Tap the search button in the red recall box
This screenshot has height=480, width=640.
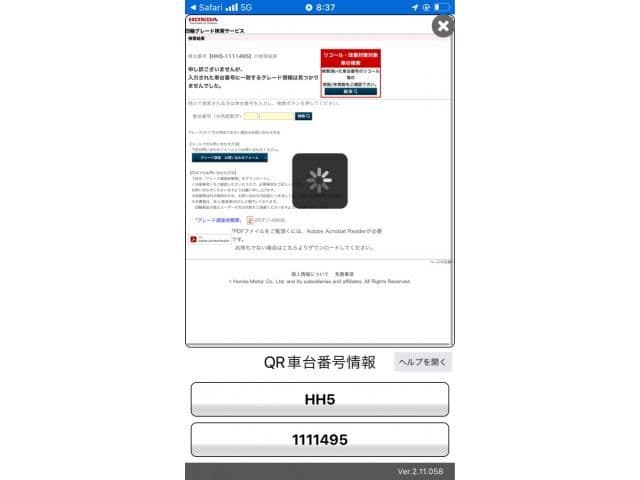pyautogui.click(x=351, y=91)
